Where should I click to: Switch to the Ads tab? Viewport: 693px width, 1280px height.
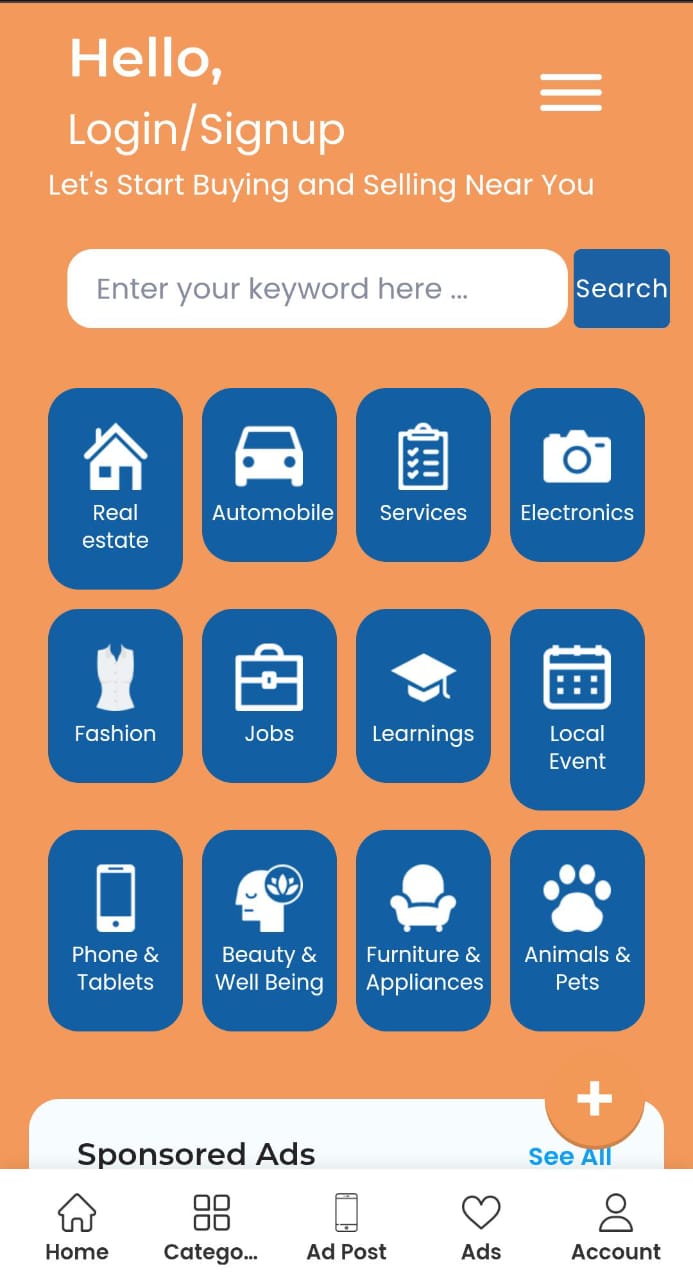(481, 1227)
